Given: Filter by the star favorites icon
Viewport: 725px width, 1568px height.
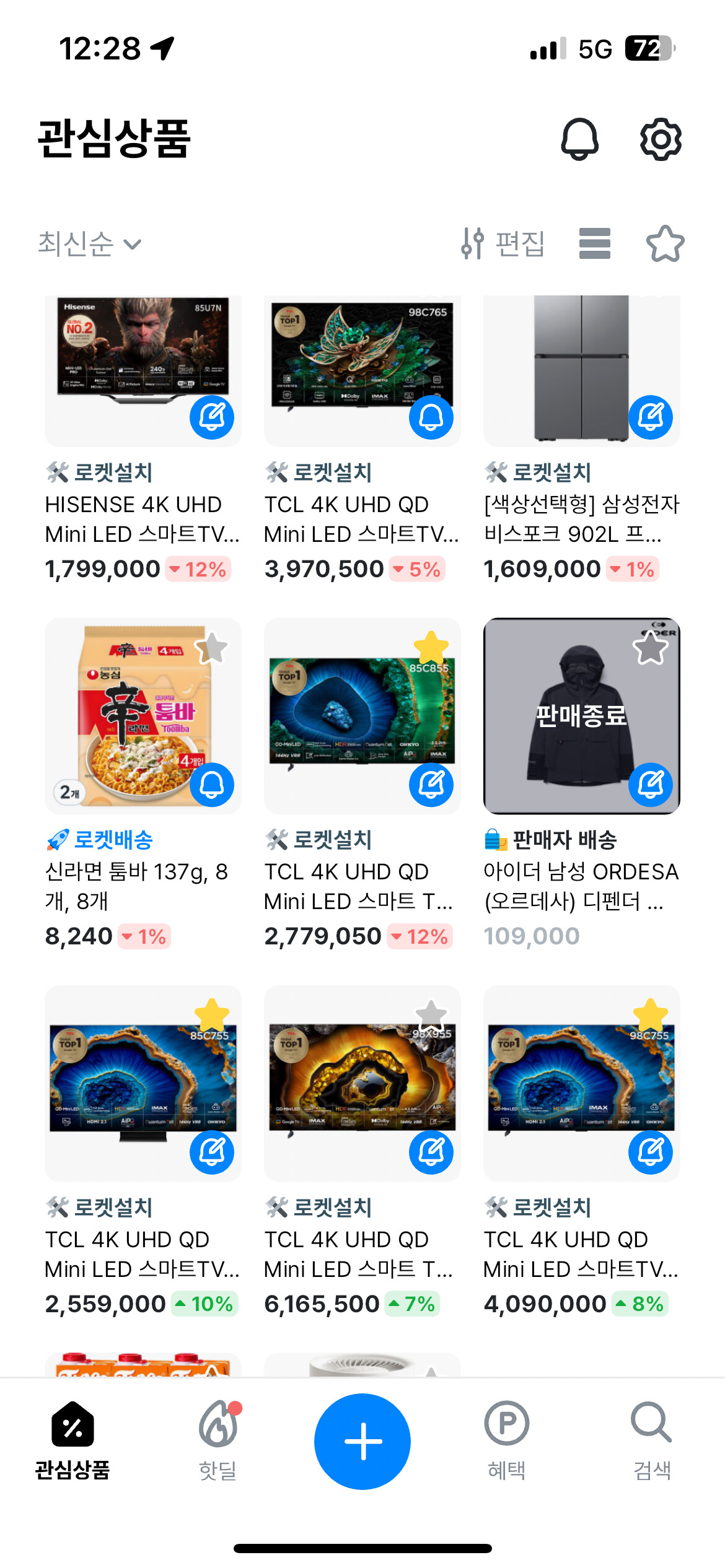Looking at the screenshot, I should click(x=665, y=243).
